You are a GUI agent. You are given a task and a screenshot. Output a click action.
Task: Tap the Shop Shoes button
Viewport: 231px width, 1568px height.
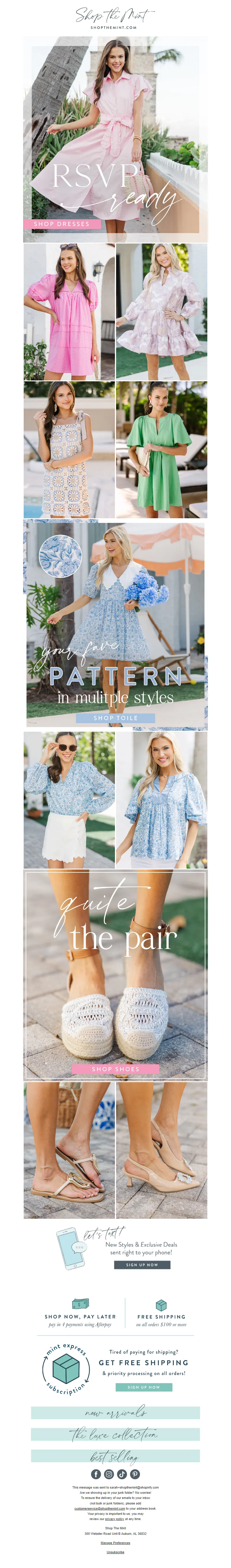coord(115,1068)
